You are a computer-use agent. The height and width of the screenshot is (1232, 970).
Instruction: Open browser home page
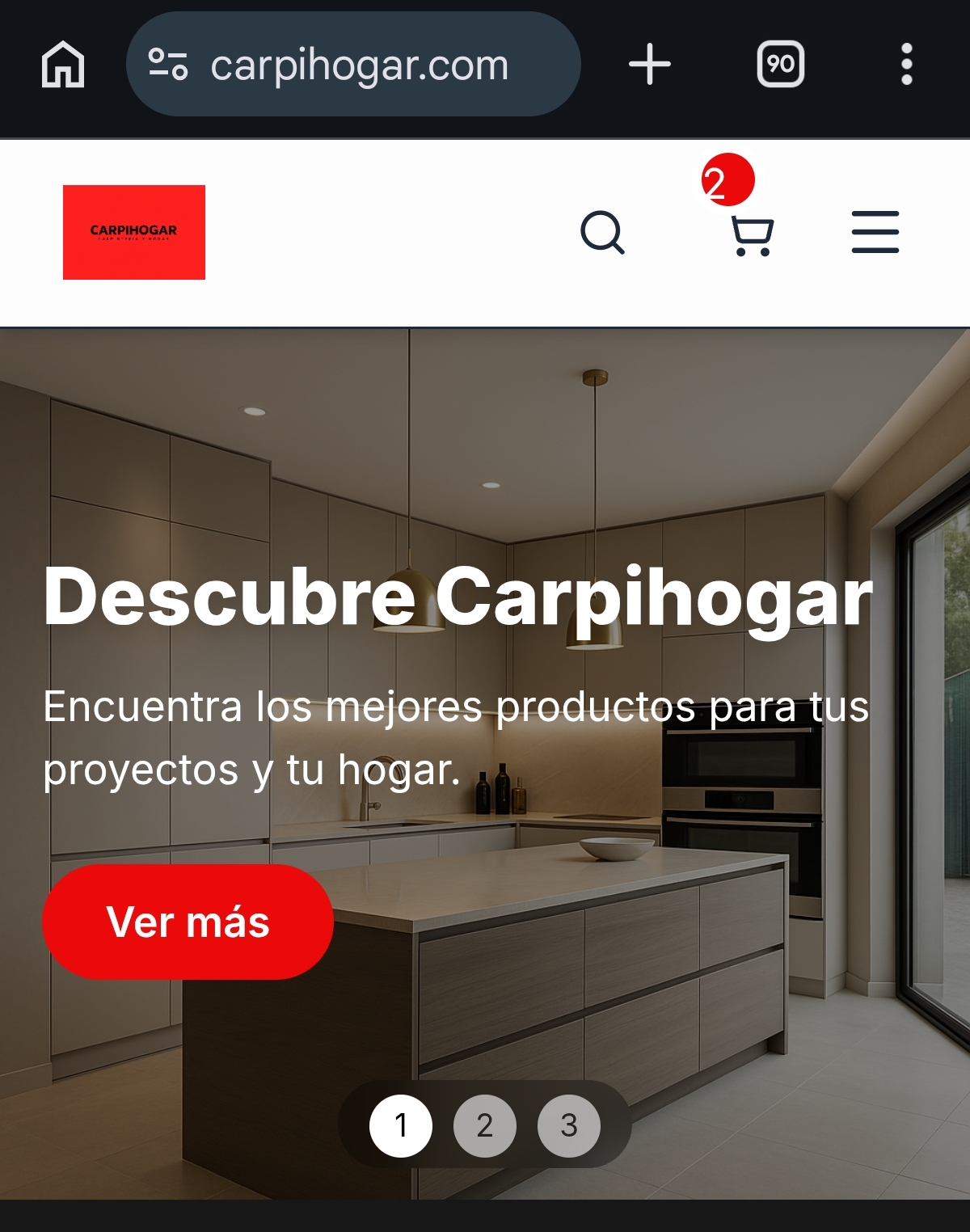pyautogui.click(x=63, y=65)
